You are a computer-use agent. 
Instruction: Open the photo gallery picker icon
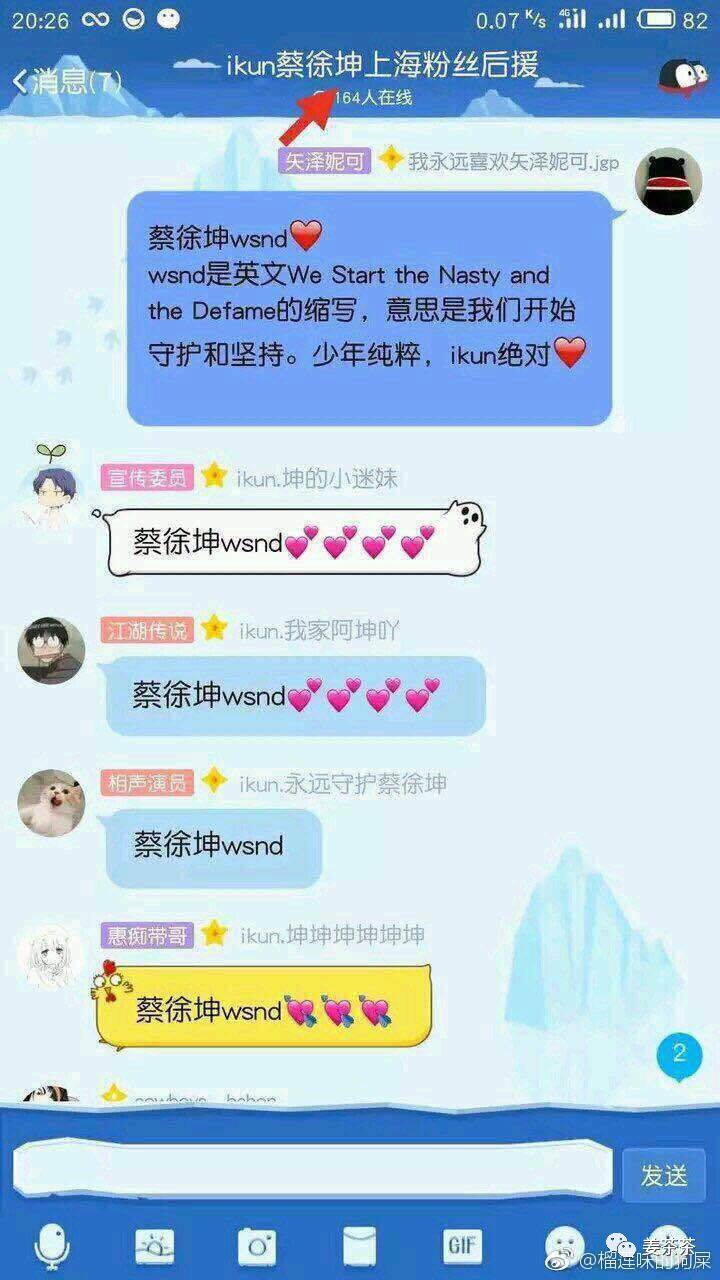pos(153,1246)
